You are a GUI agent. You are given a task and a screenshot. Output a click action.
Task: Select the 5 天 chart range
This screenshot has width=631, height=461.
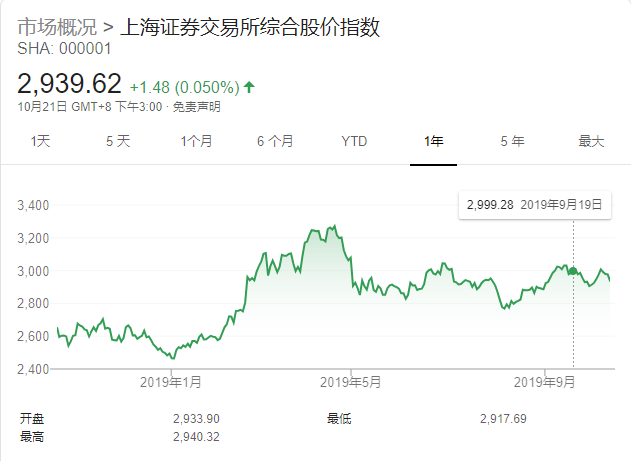(x=118, y=142)
